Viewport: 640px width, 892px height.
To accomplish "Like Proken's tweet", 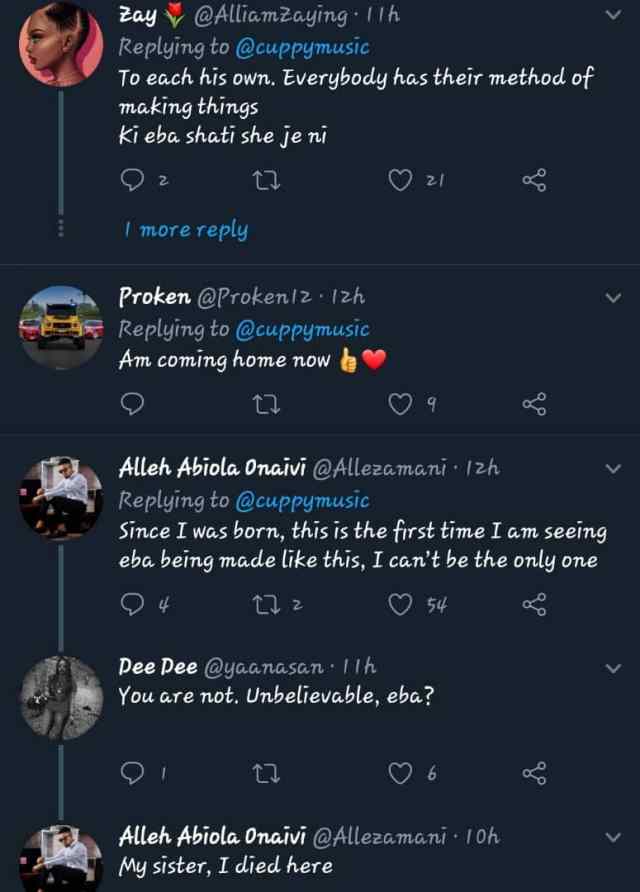I will 400,404.
